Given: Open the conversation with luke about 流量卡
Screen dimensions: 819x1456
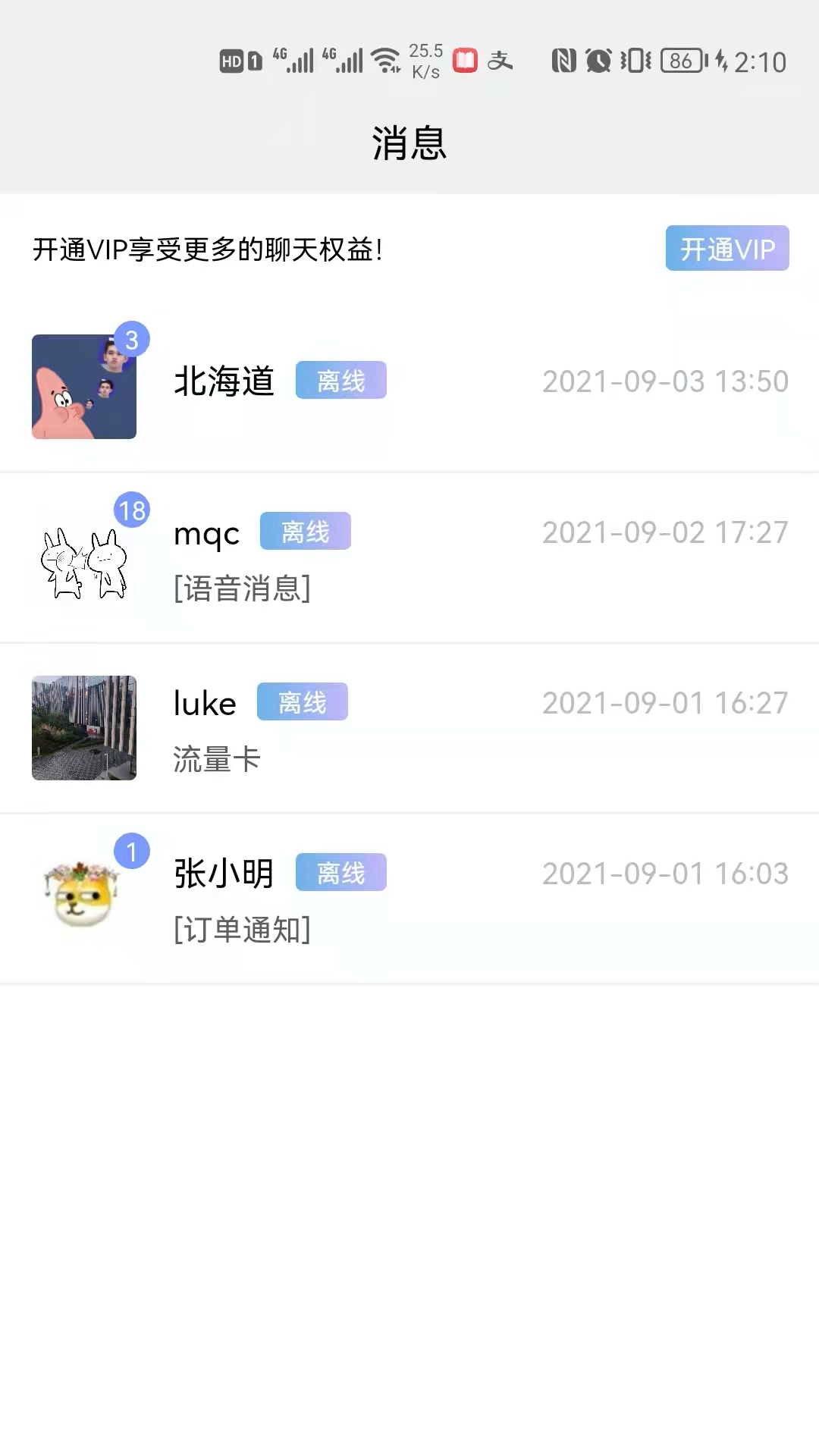Looking at the screenshot, I should [x=409, y=728].
